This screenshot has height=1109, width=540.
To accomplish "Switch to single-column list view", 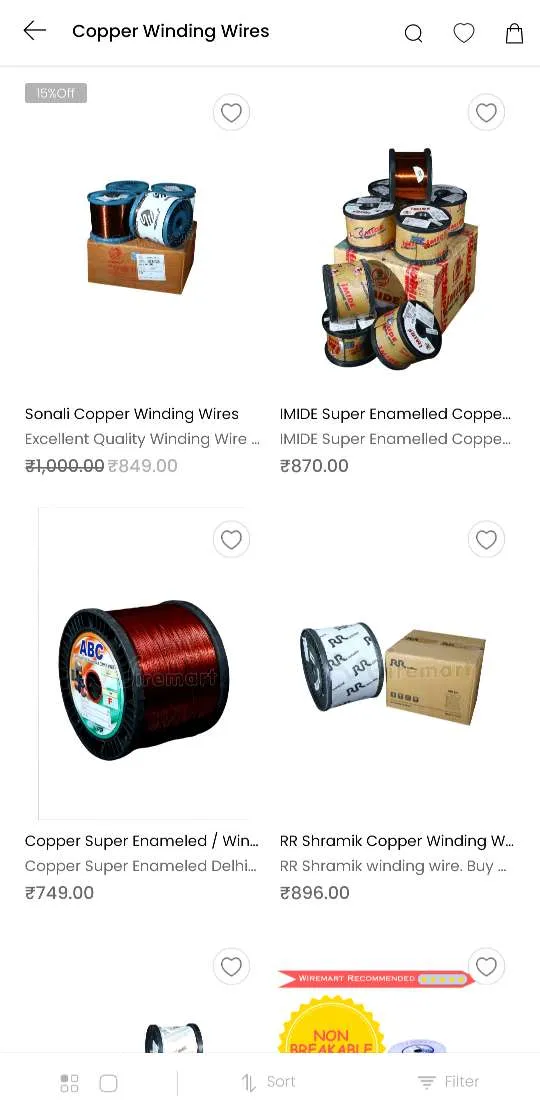I will pos(108,1083).
